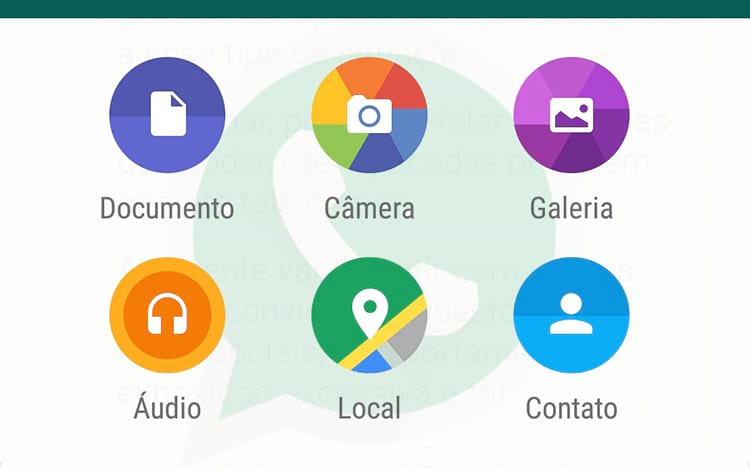750x468 pixels.
Task: Attach an Áudio file
Action: [x=167, y=315]
